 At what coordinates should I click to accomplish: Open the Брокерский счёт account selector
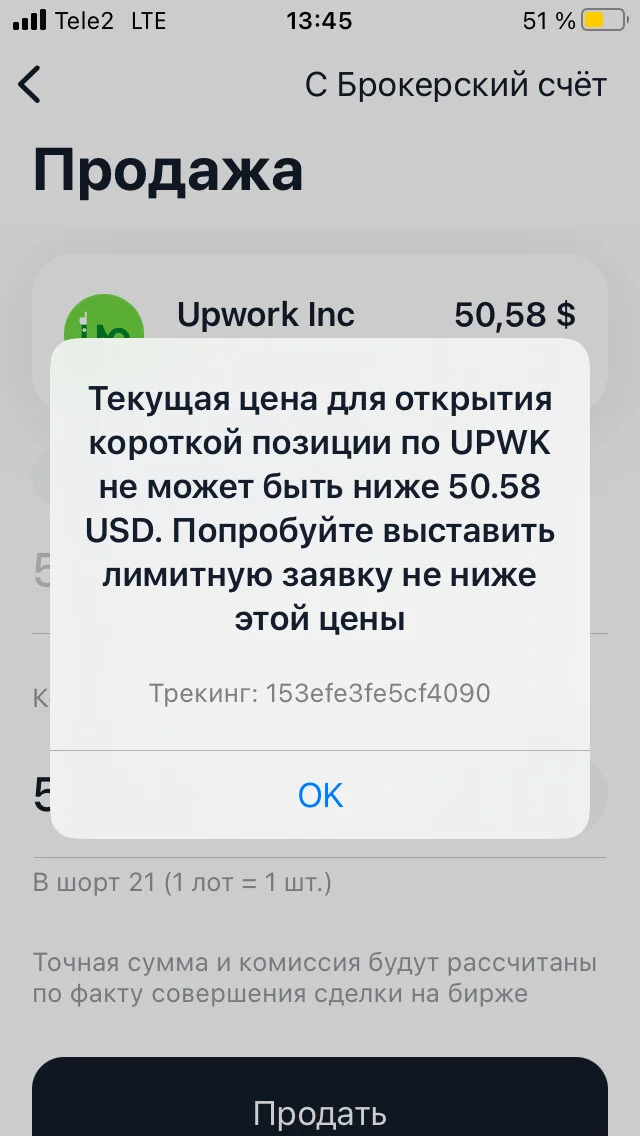(455, 85)
